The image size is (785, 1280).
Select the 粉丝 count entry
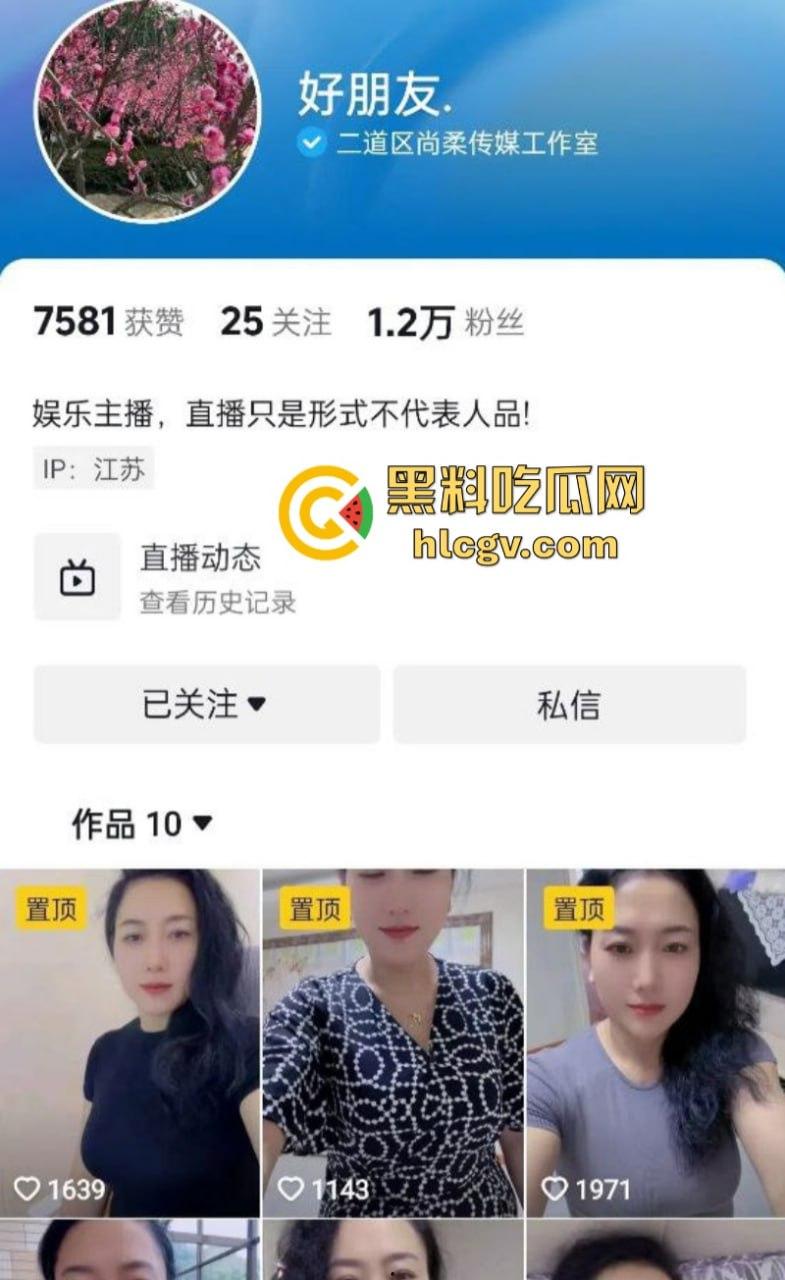point(445,322)
